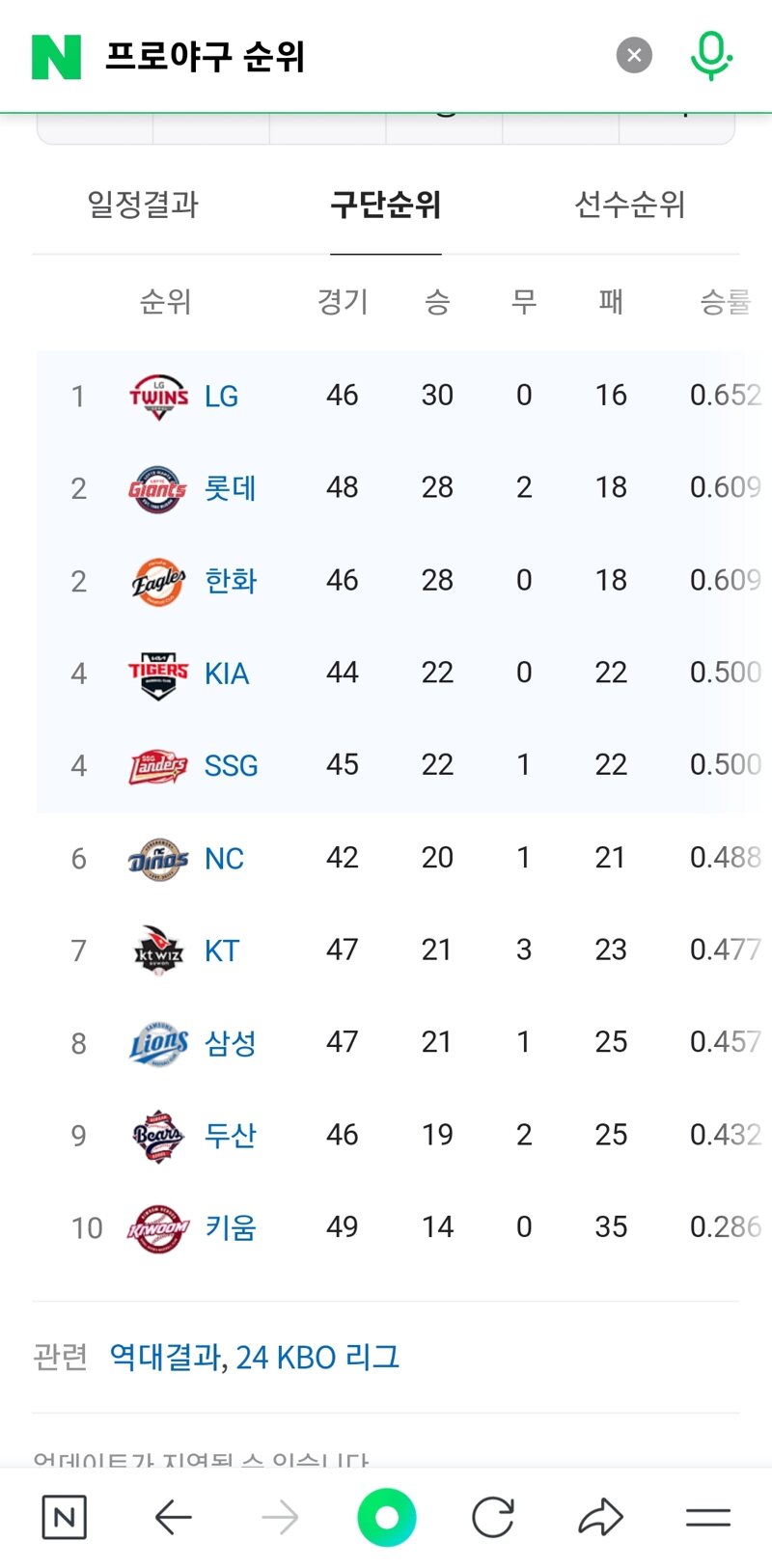Open the 키움 team link
This screenshot has width=772, height=1568.
[231, 1227]
